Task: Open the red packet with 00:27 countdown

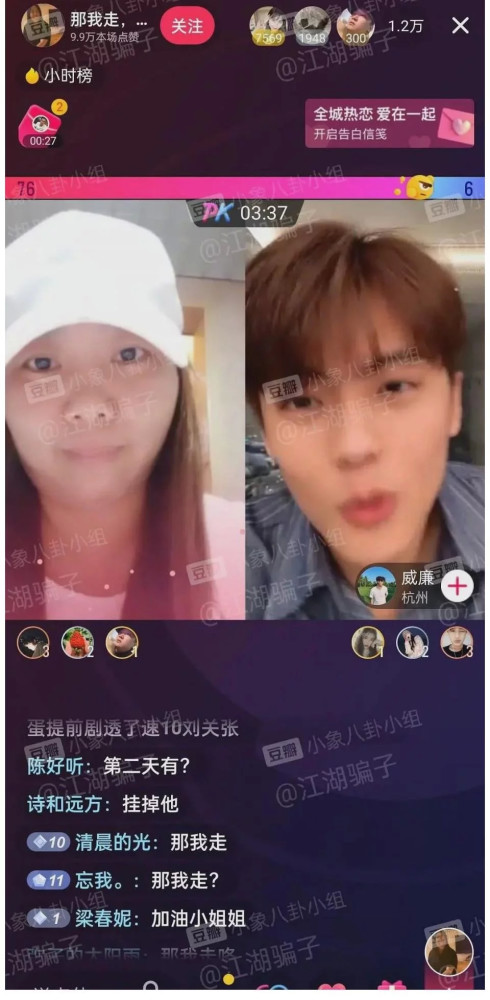Action: (x=42, y=124)
